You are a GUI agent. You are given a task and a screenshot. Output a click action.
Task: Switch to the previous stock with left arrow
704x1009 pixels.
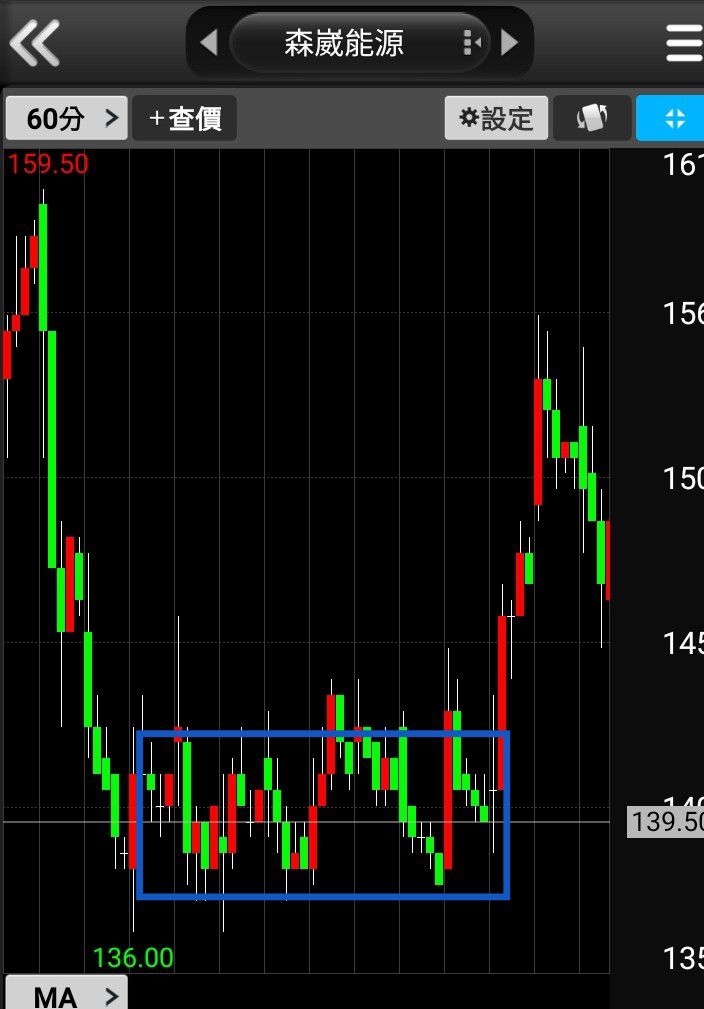pos(209,43)
